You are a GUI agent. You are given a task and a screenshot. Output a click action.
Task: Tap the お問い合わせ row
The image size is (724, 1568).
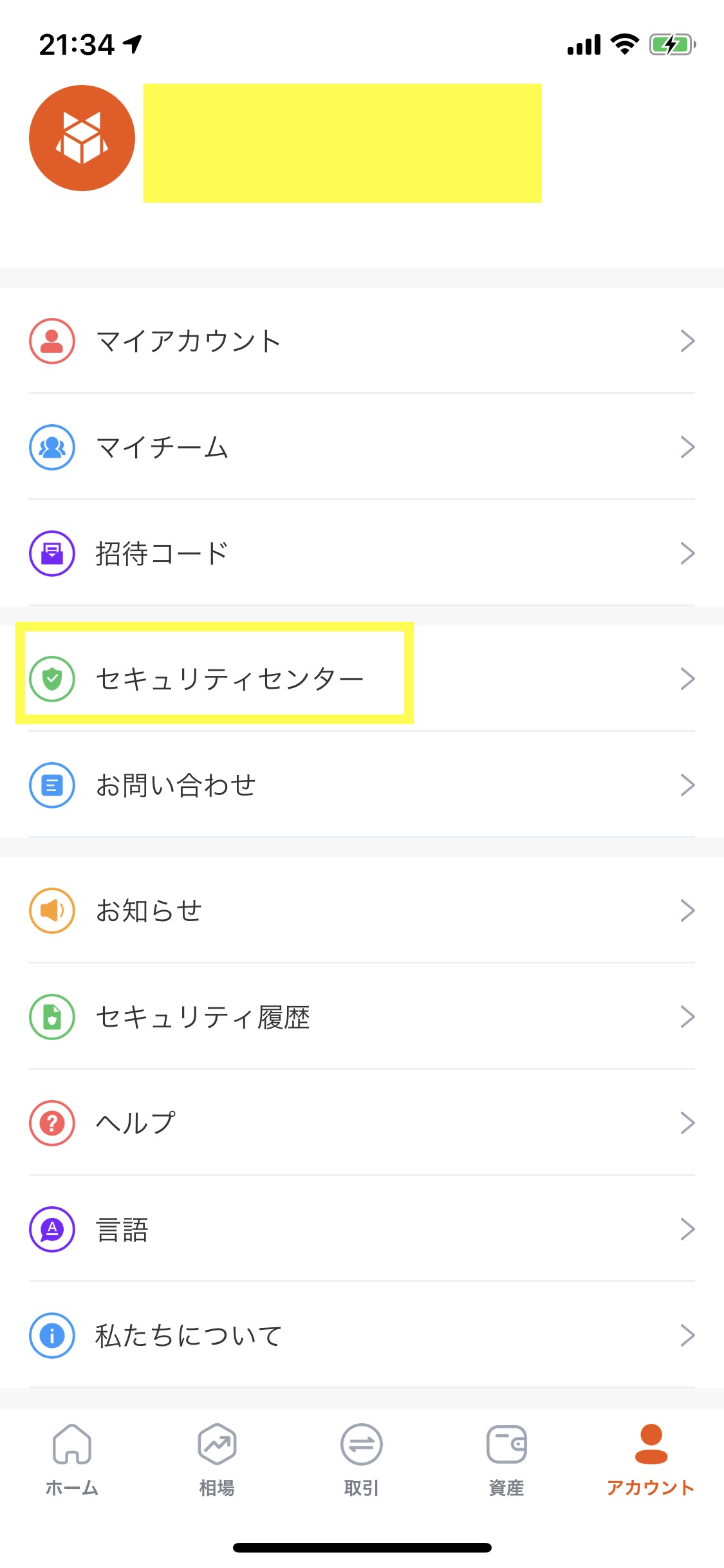[x=360, y=785]
